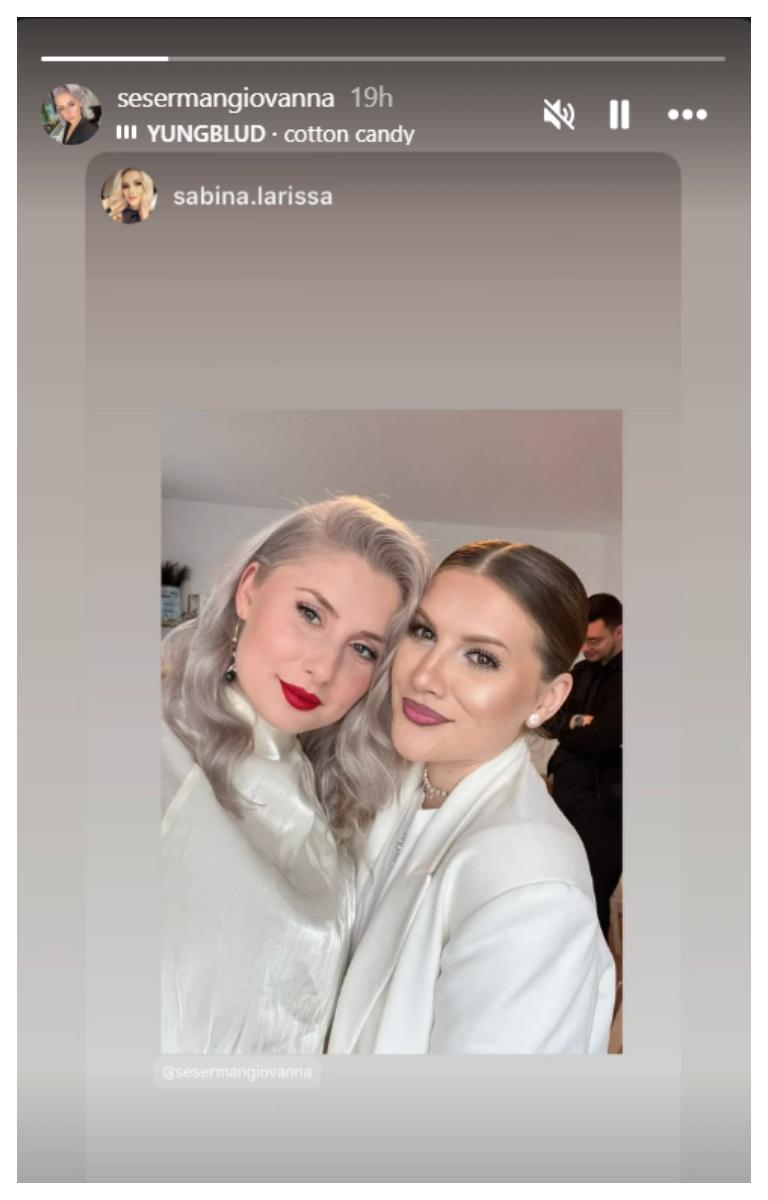
Task: Tap the @sesermangiovanna mention tag
Action: pos(238,1073)
